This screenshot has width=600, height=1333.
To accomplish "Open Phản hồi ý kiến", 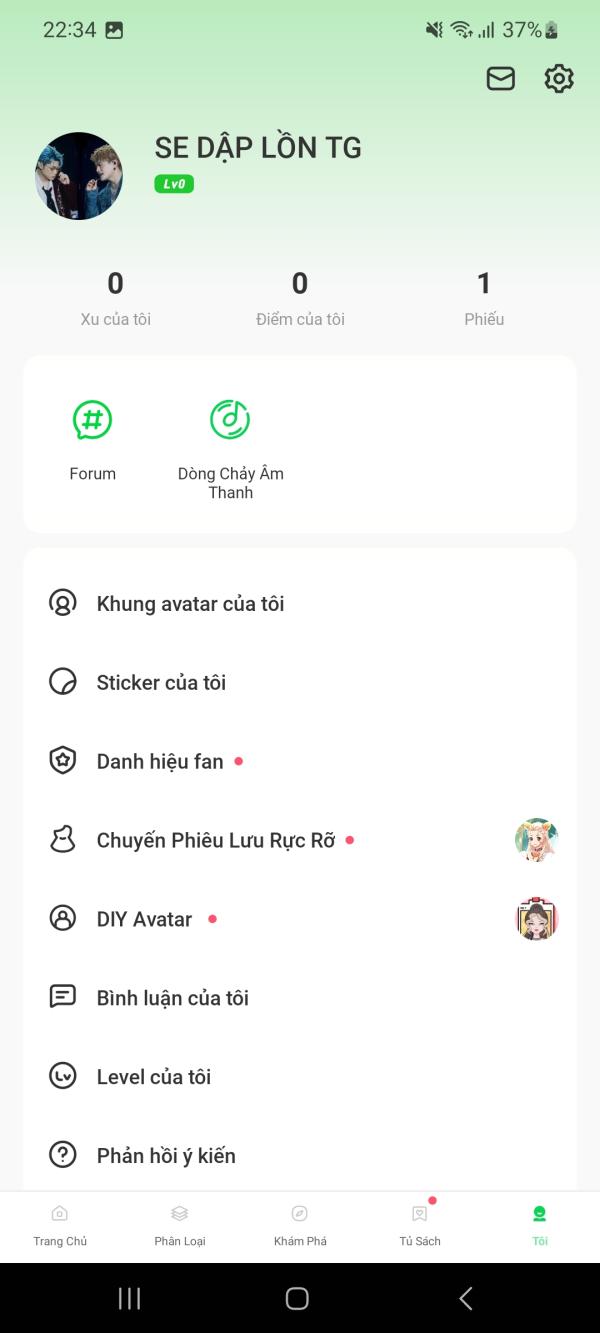I will tap(300, 1156).
